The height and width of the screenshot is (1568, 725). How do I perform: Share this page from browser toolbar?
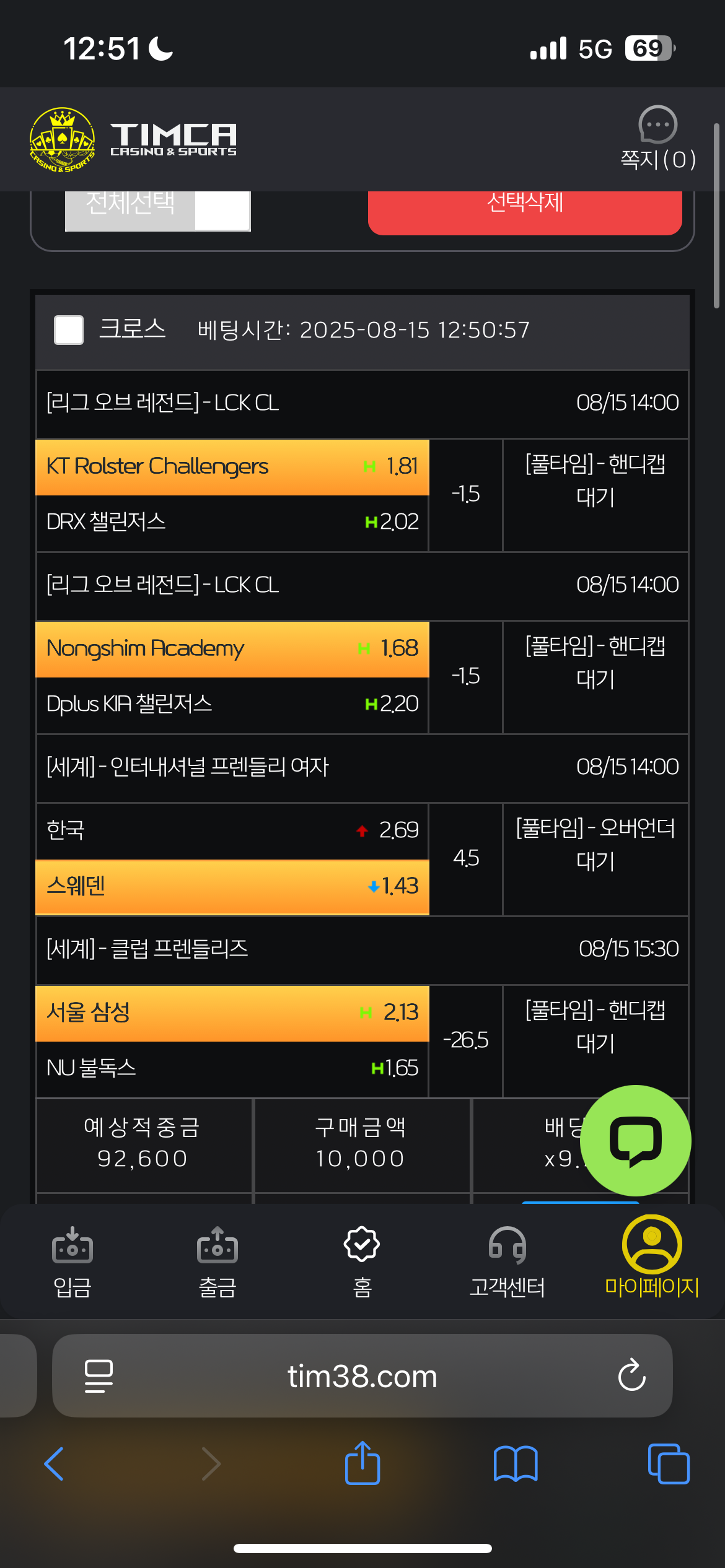point(362,1463)
